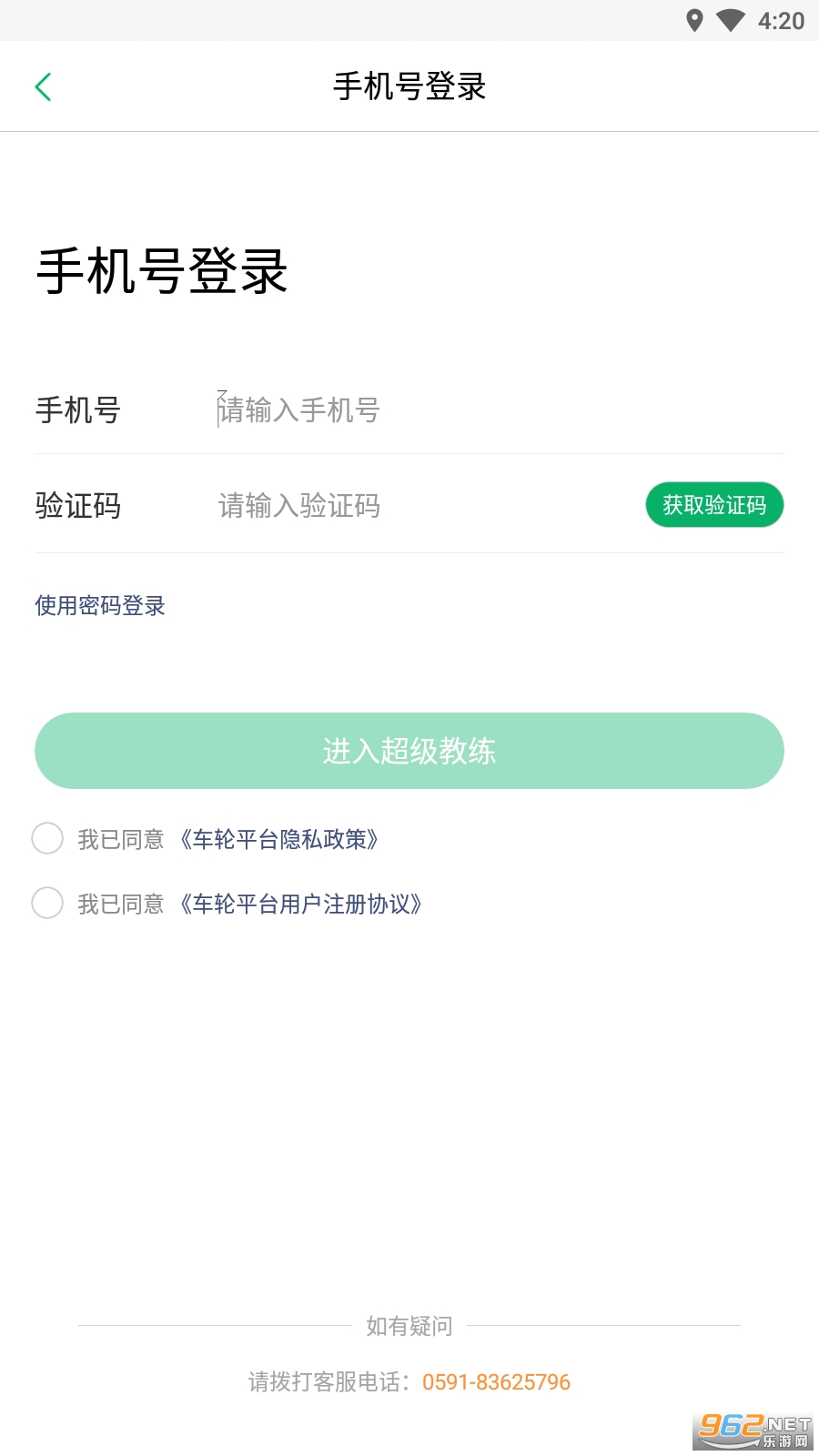
Task: Tap 获取验证码 to request a code
Action: pos(714,505)
